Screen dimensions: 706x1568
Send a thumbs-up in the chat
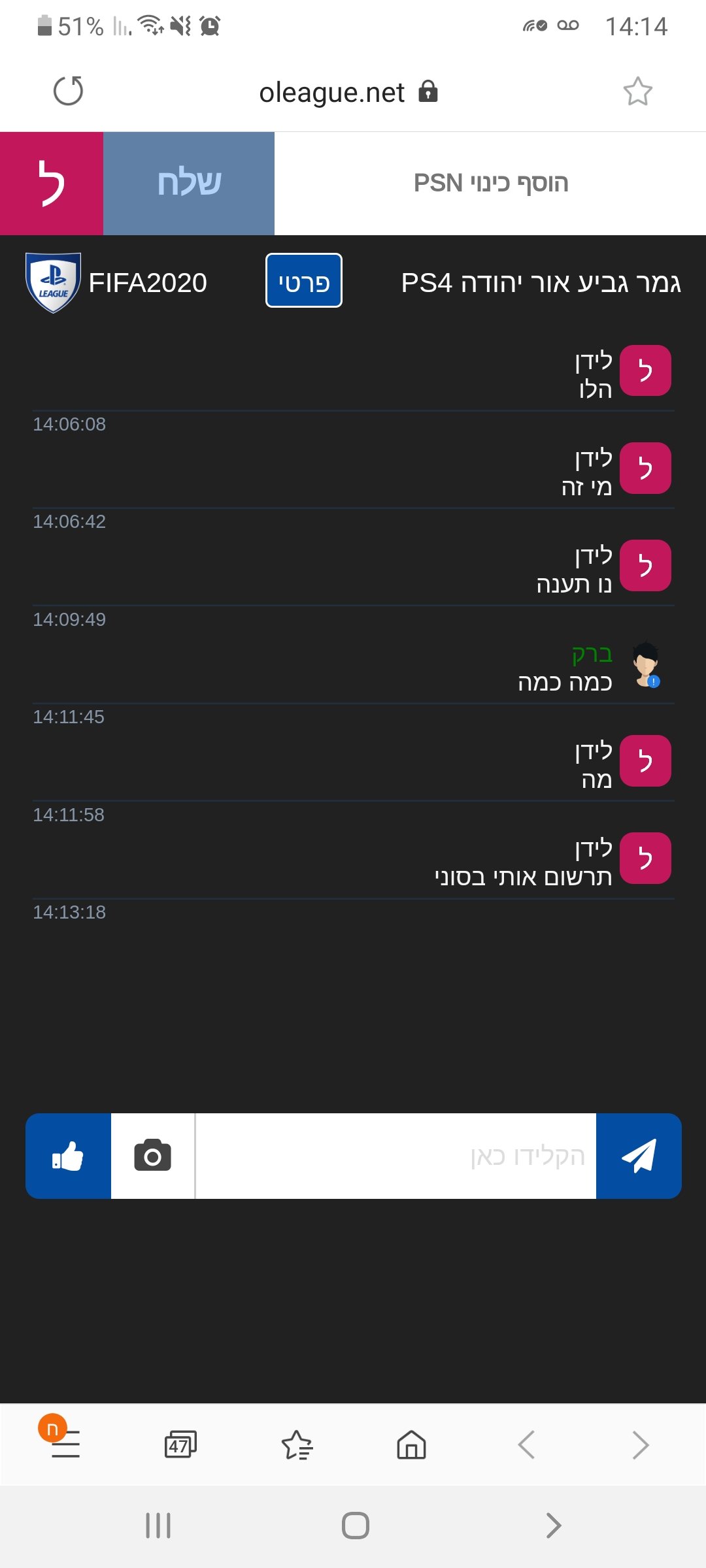coord(68,1156)
